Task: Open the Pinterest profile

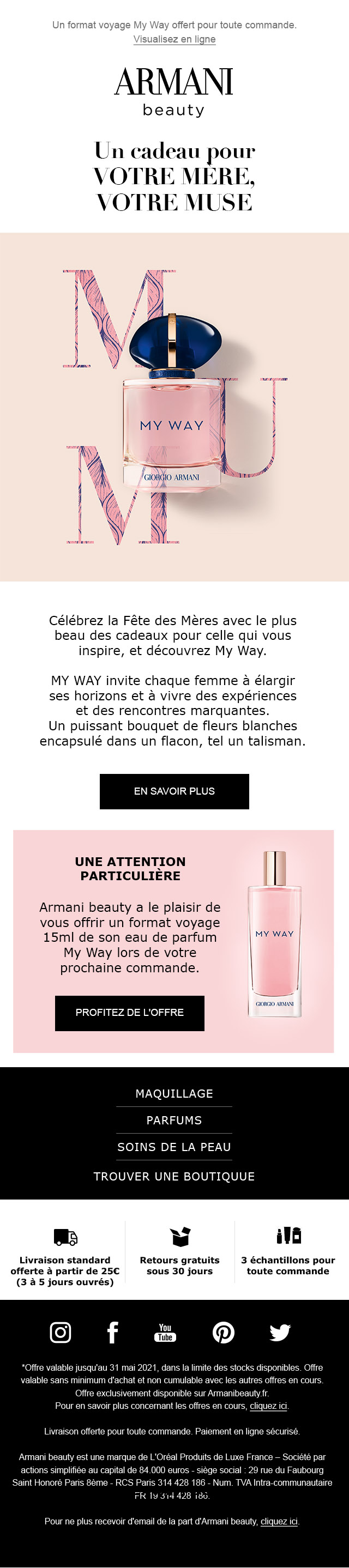Action: (223, 1332)
